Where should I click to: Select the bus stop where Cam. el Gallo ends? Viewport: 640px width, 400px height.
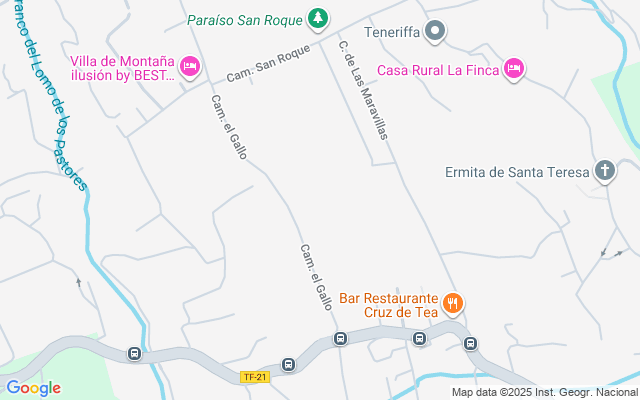[x=340, y=338]
